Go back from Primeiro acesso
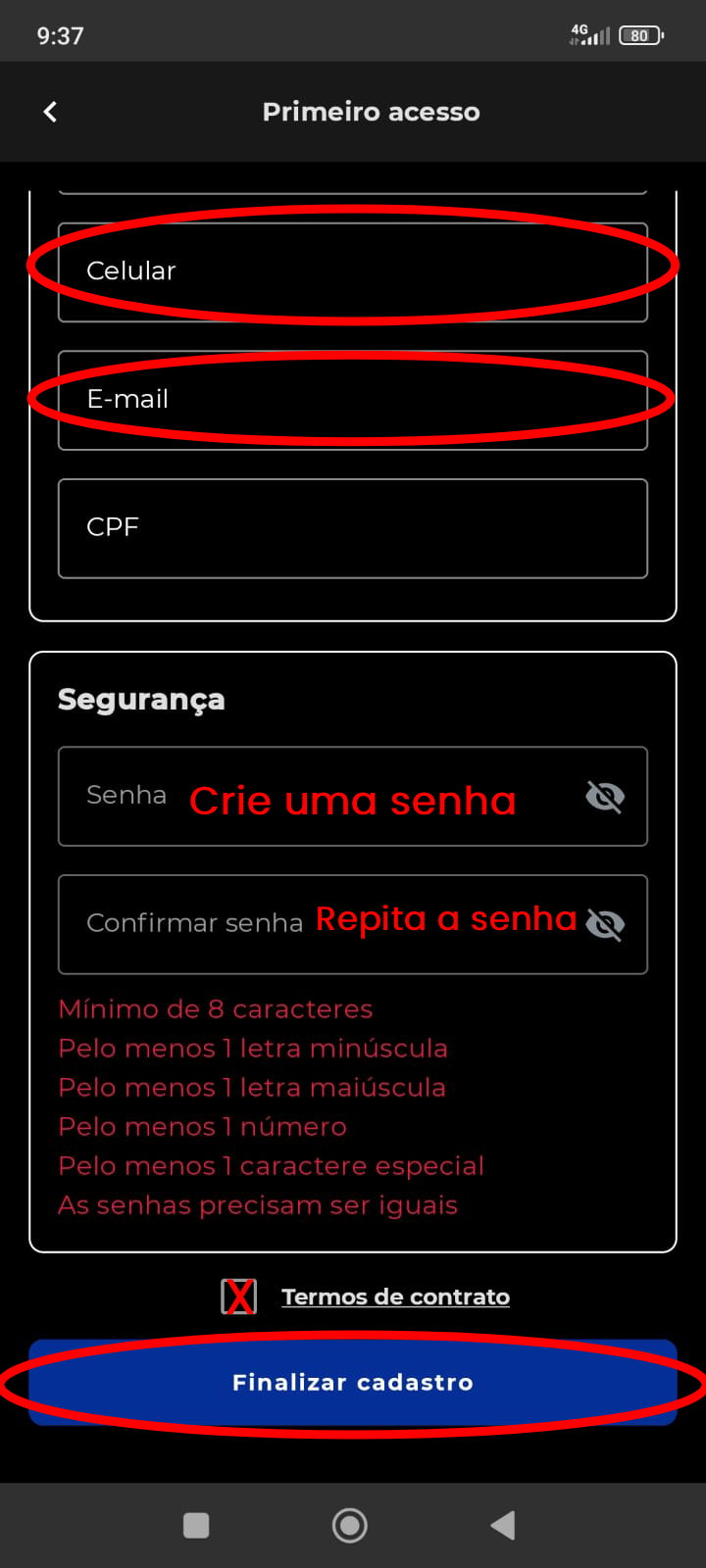The height and width of the screenshot is (1568, 706). click(51, 112)
